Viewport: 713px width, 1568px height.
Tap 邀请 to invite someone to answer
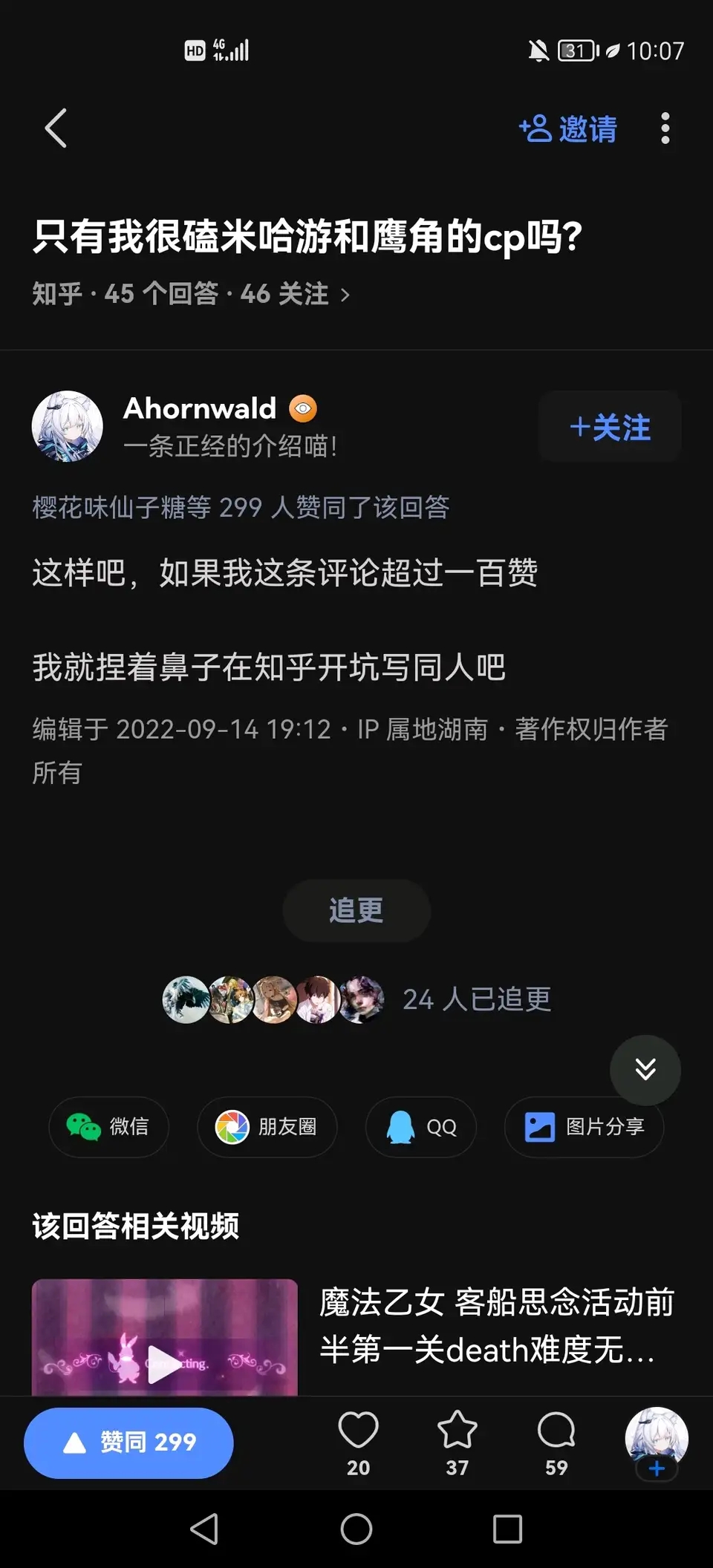tap(568, 128)
